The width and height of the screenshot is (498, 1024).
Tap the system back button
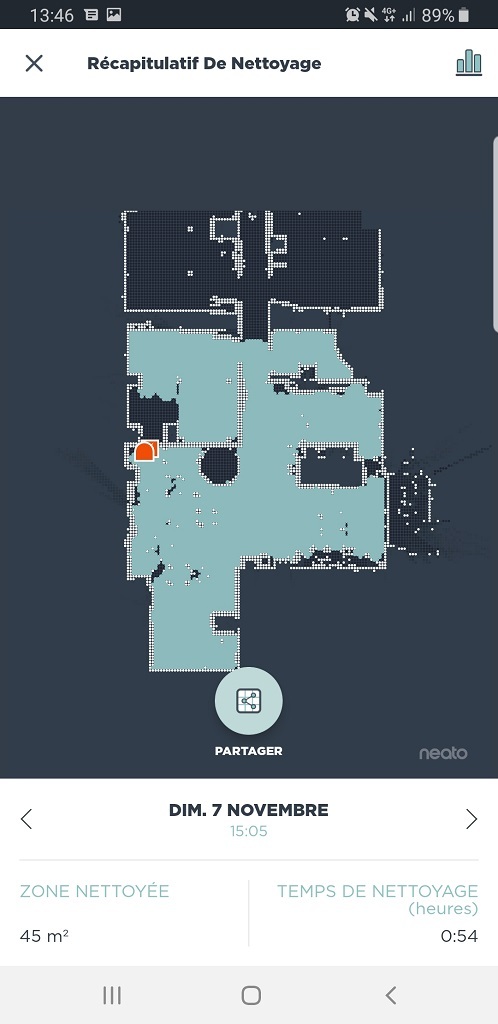[390, 995]
